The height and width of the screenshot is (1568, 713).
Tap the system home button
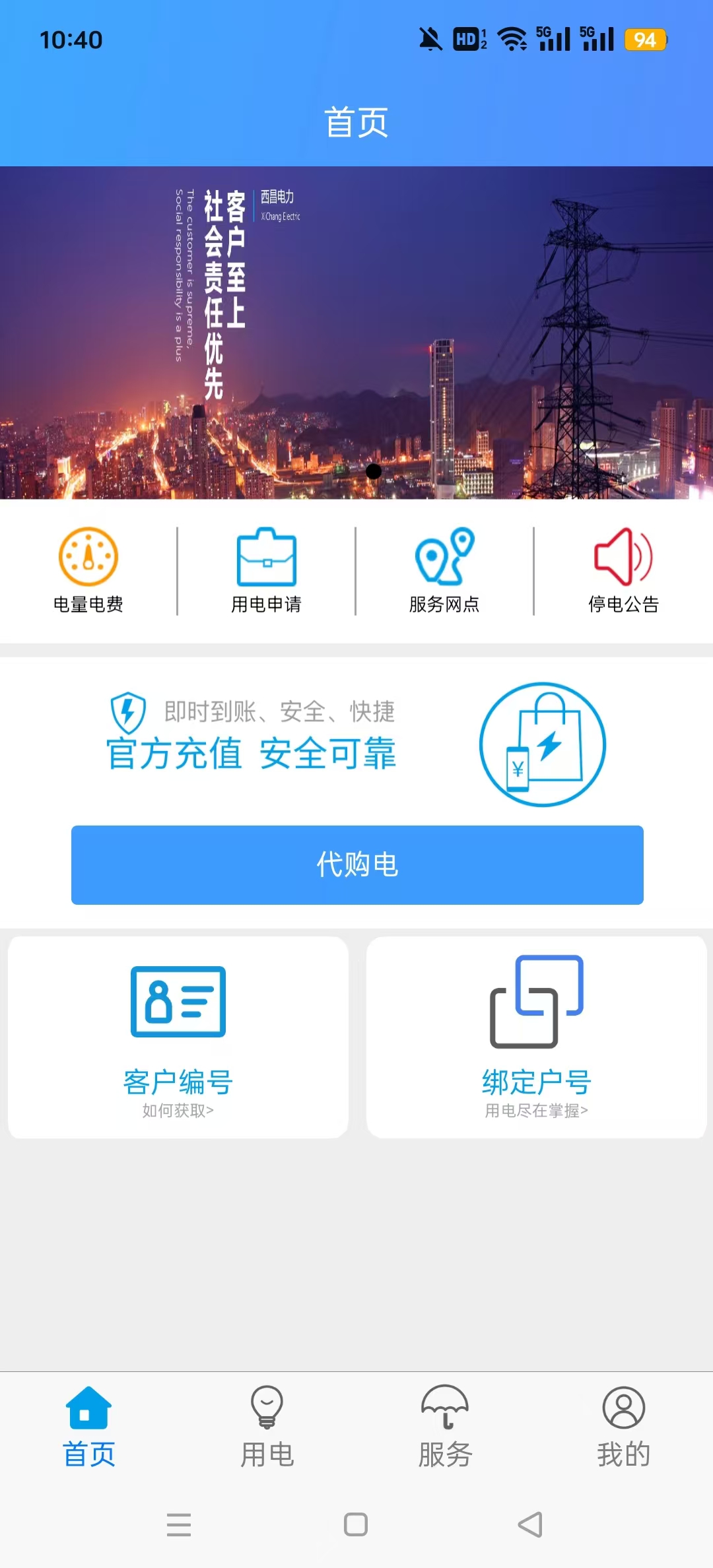click(x=356, y=1524)
